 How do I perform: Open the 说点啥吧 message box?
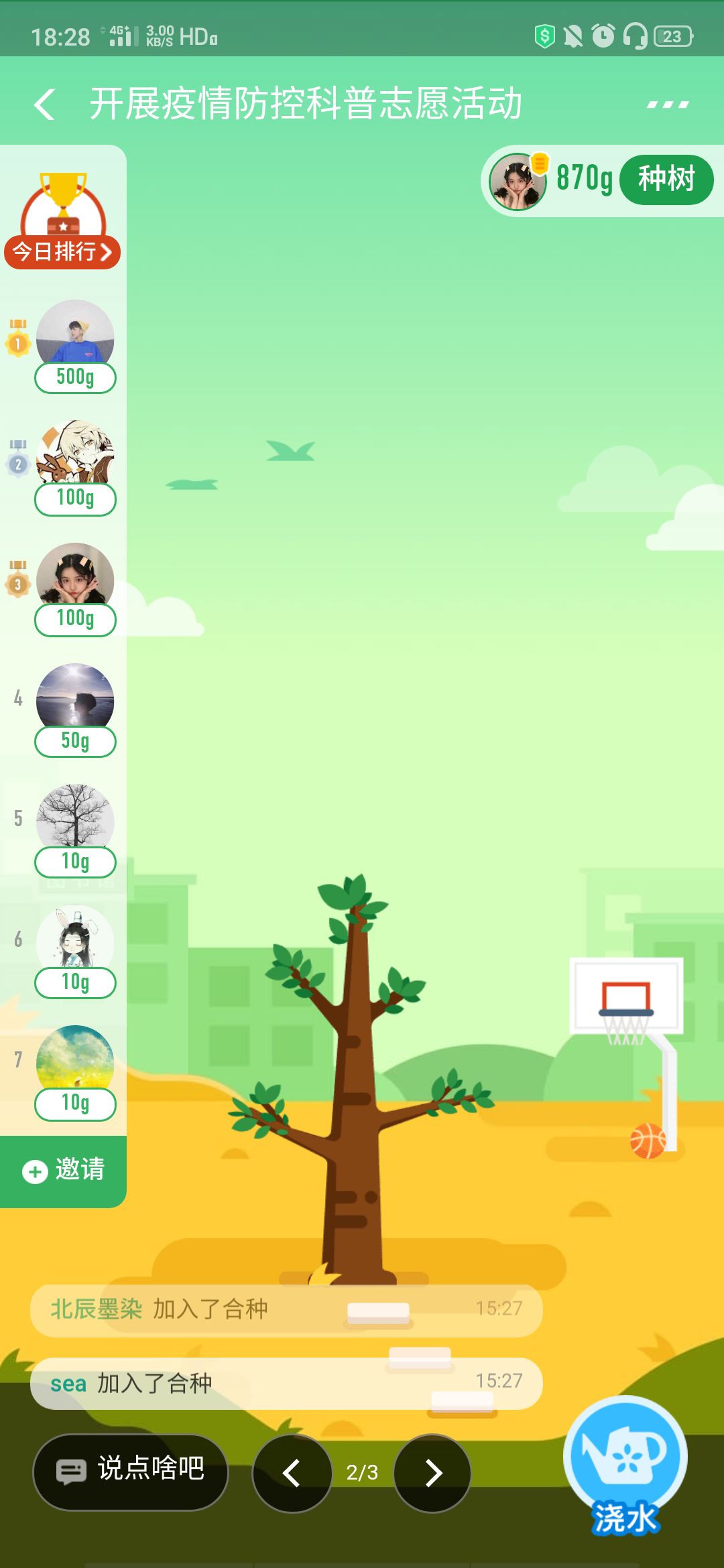pos(131,1471)
